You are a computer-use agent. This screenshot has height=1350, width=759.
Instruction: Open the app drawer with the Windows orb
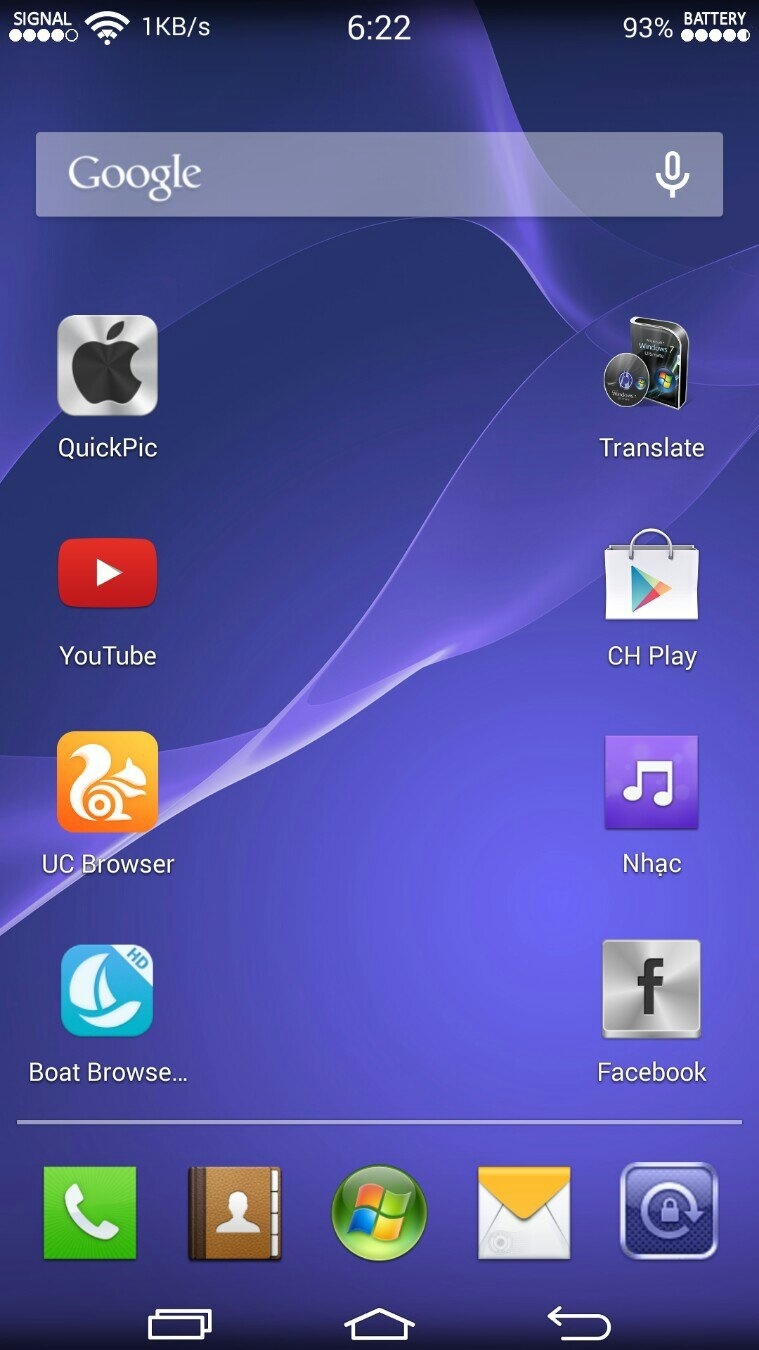[x=379, y=1212]
